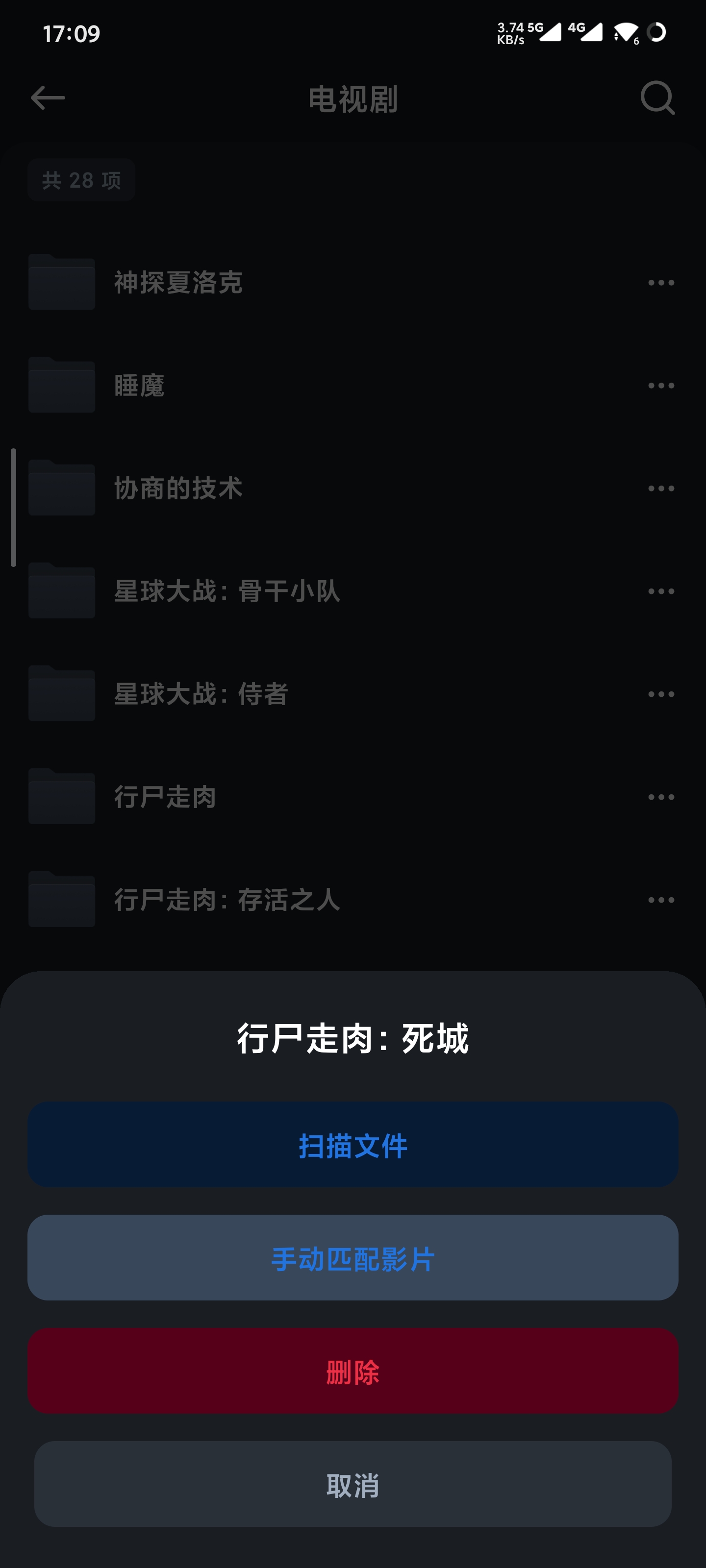Open more options for 神探夏洛克
Image resolution: width=706 pixels, height=1568 pixels.
tap(661, 282)
